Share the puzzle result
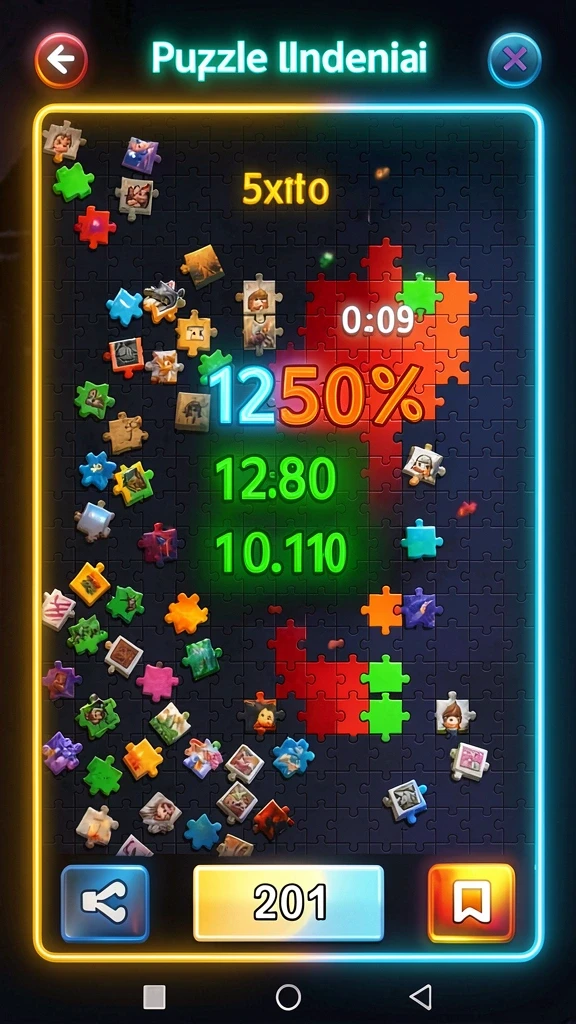 tap(105, 903)
